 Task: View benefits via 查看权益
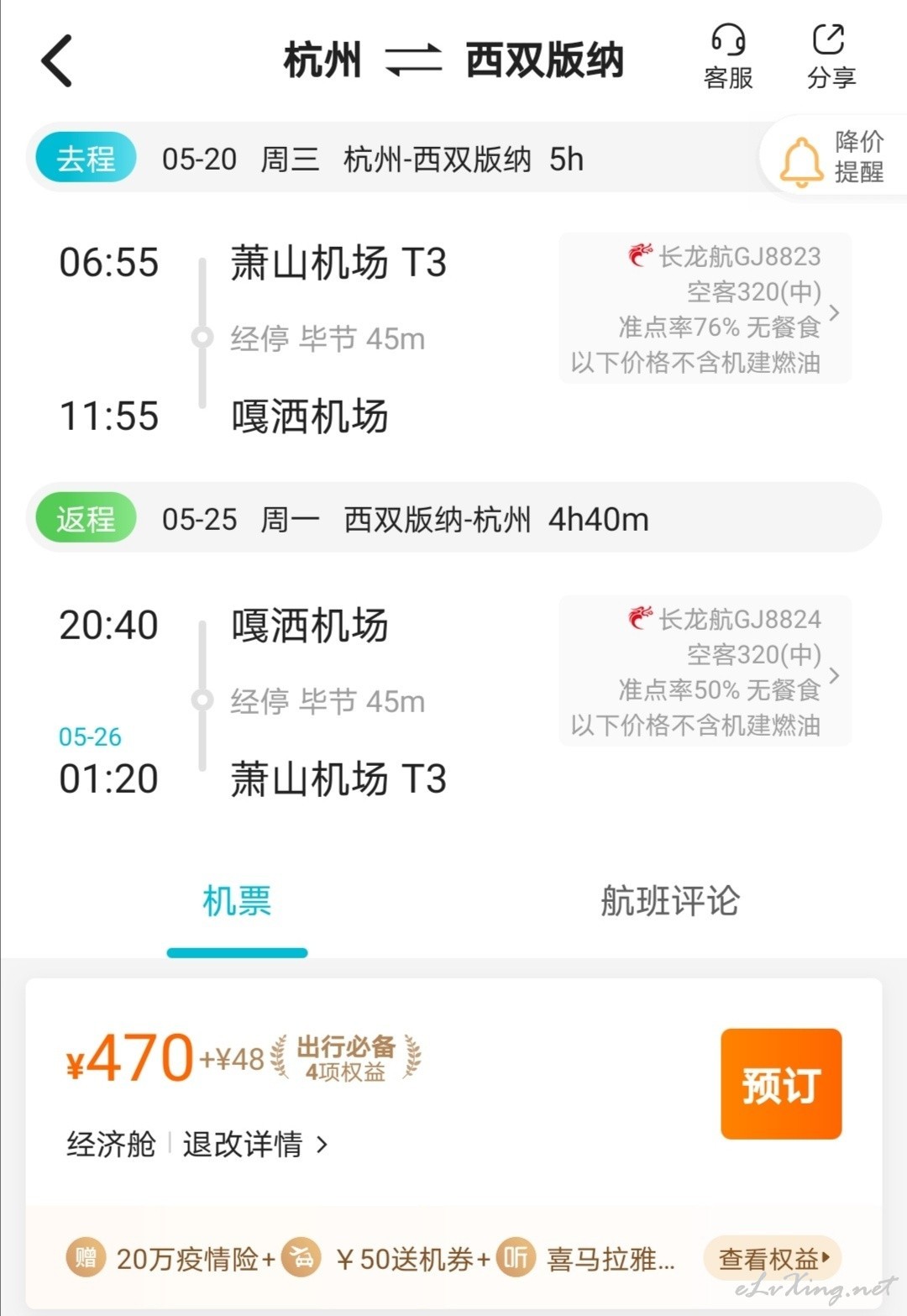coord(773,1258)
